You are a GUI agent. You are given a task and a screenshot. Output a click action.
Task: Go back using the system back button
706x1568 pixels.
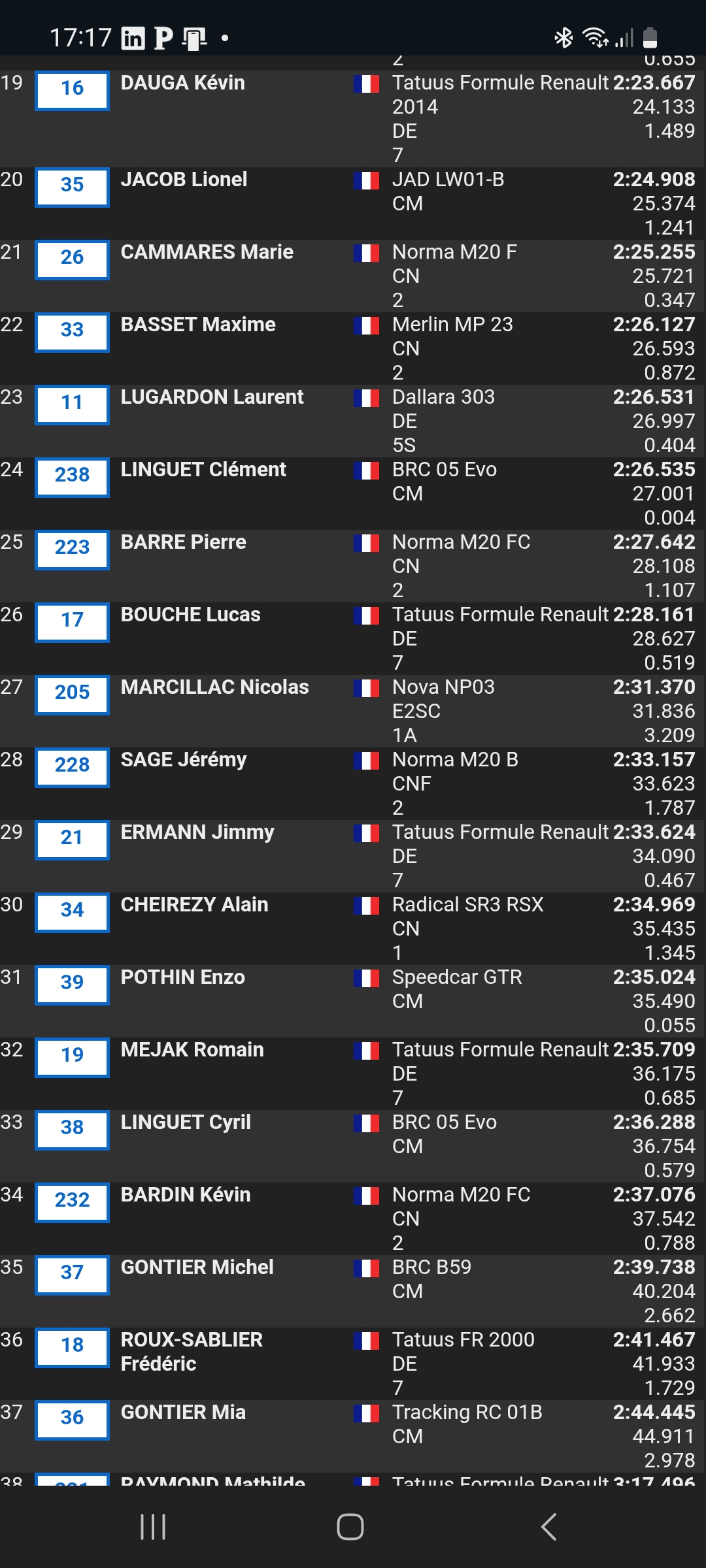(x=549, y=1527)
